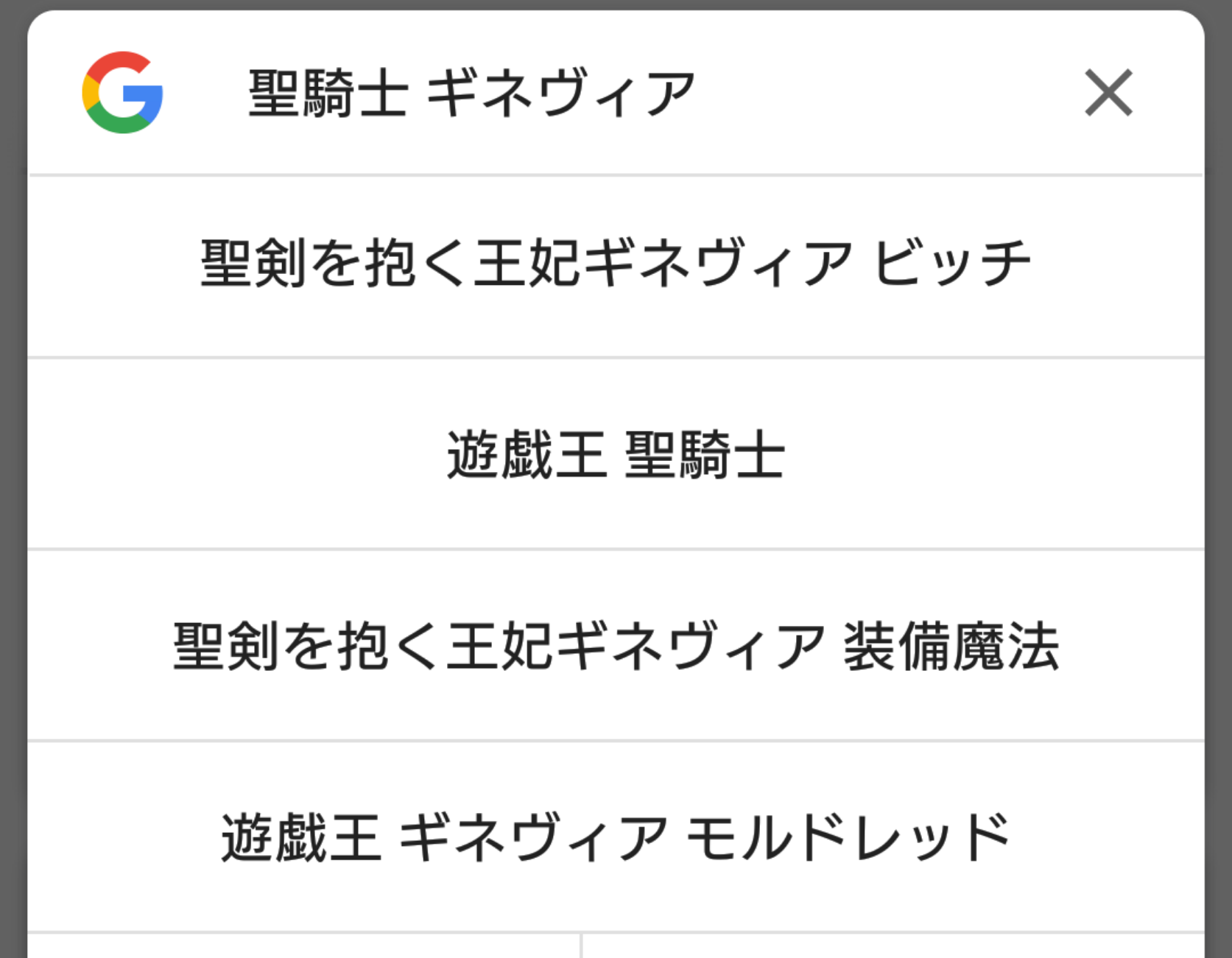The width and height of the screenshot is (1232, 958).
Task: Choose suggestion 聖剣を抱く王妃ギネヴィア 装備魔法
Action: point(616,646)
